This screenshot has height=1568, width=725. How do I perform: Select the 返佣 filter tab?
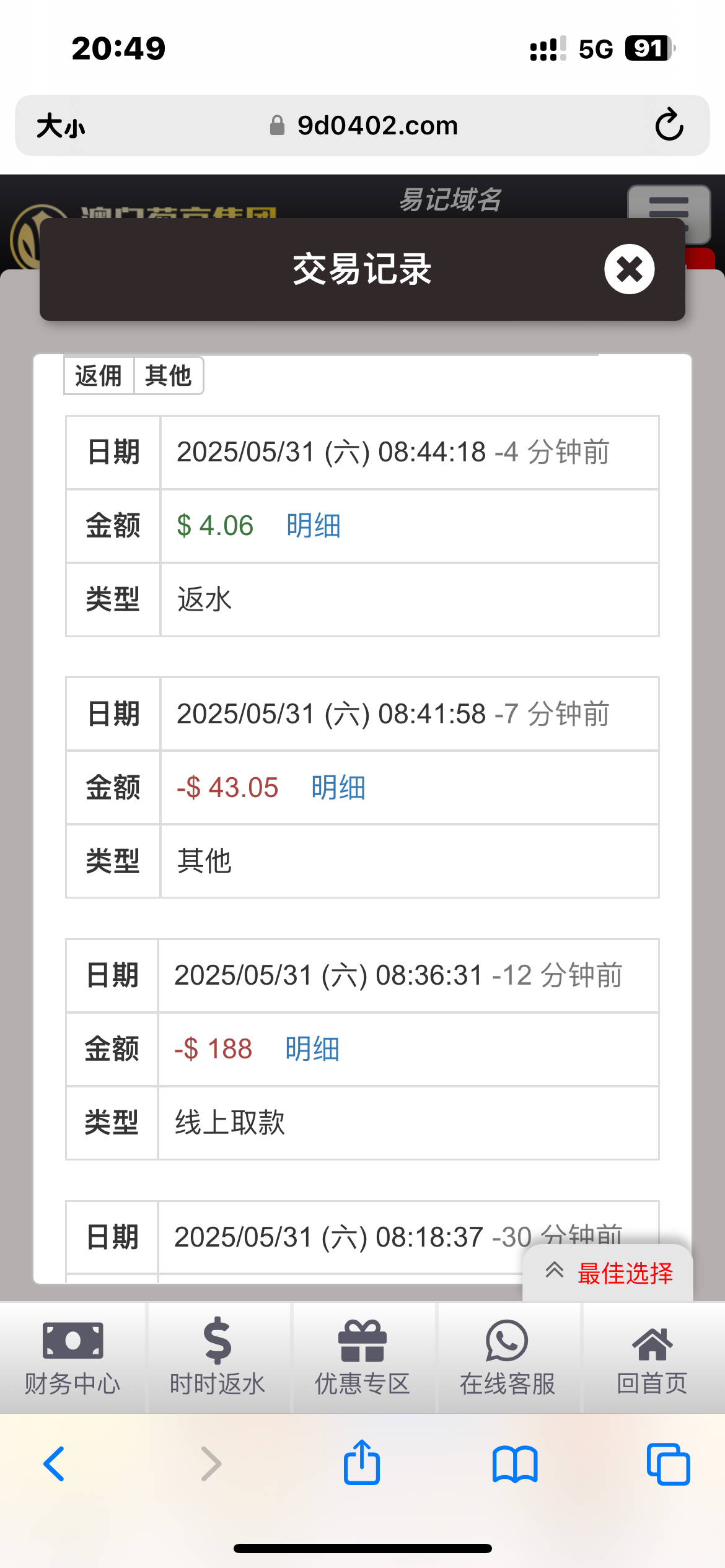click(x=99, y=376)
